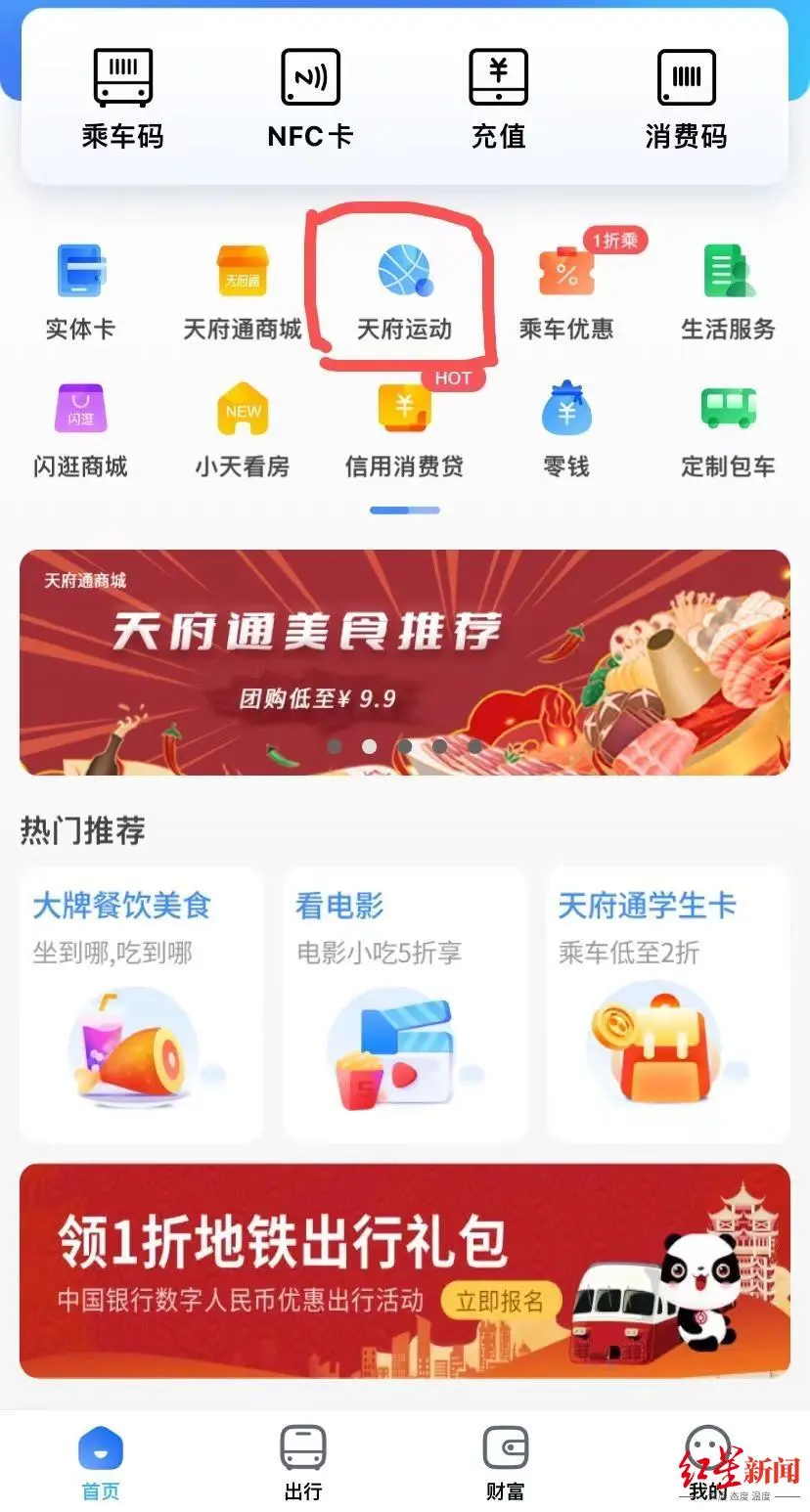Open 零钱 wallet balance
The width and height of the screenshot is (810, 1512).
pos(566,428)
